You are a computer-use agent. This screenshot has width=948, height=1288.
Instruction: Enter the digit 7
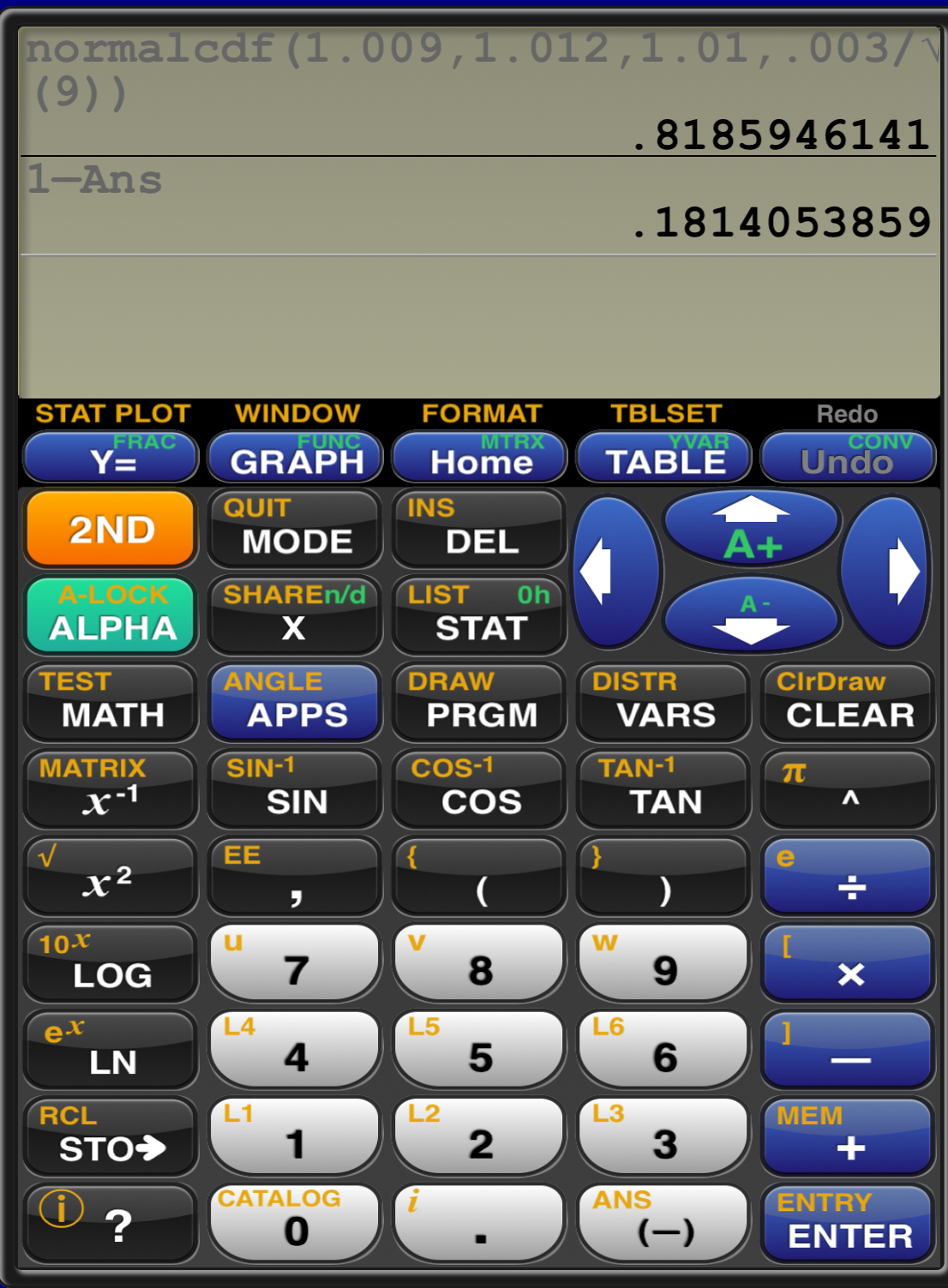click(296, 963)
